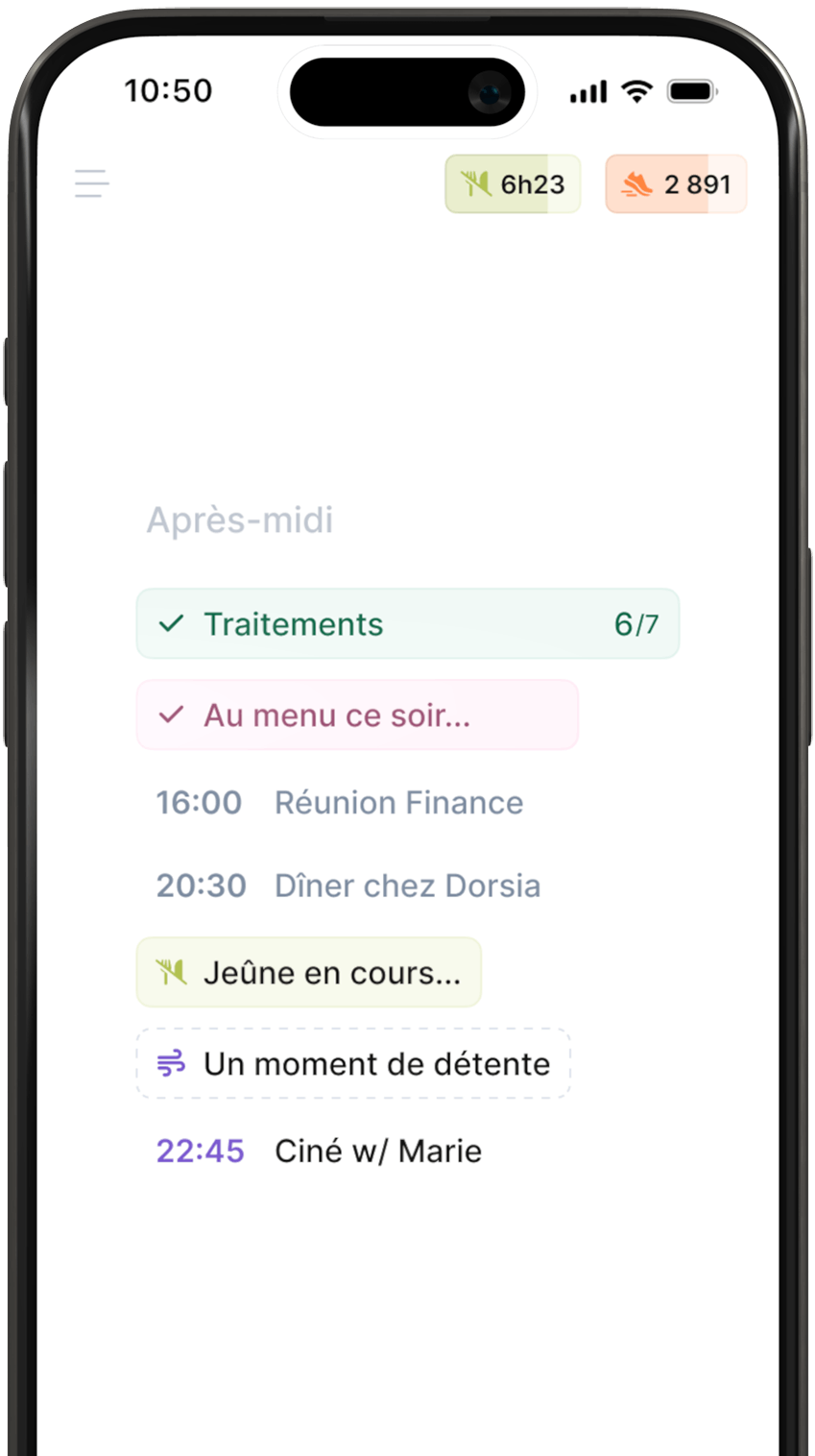Viewport: 815px width, 1456px height.
Task: View the 20:30 Dîner chez Dorsia event
Action: click(x=348, y=886)
